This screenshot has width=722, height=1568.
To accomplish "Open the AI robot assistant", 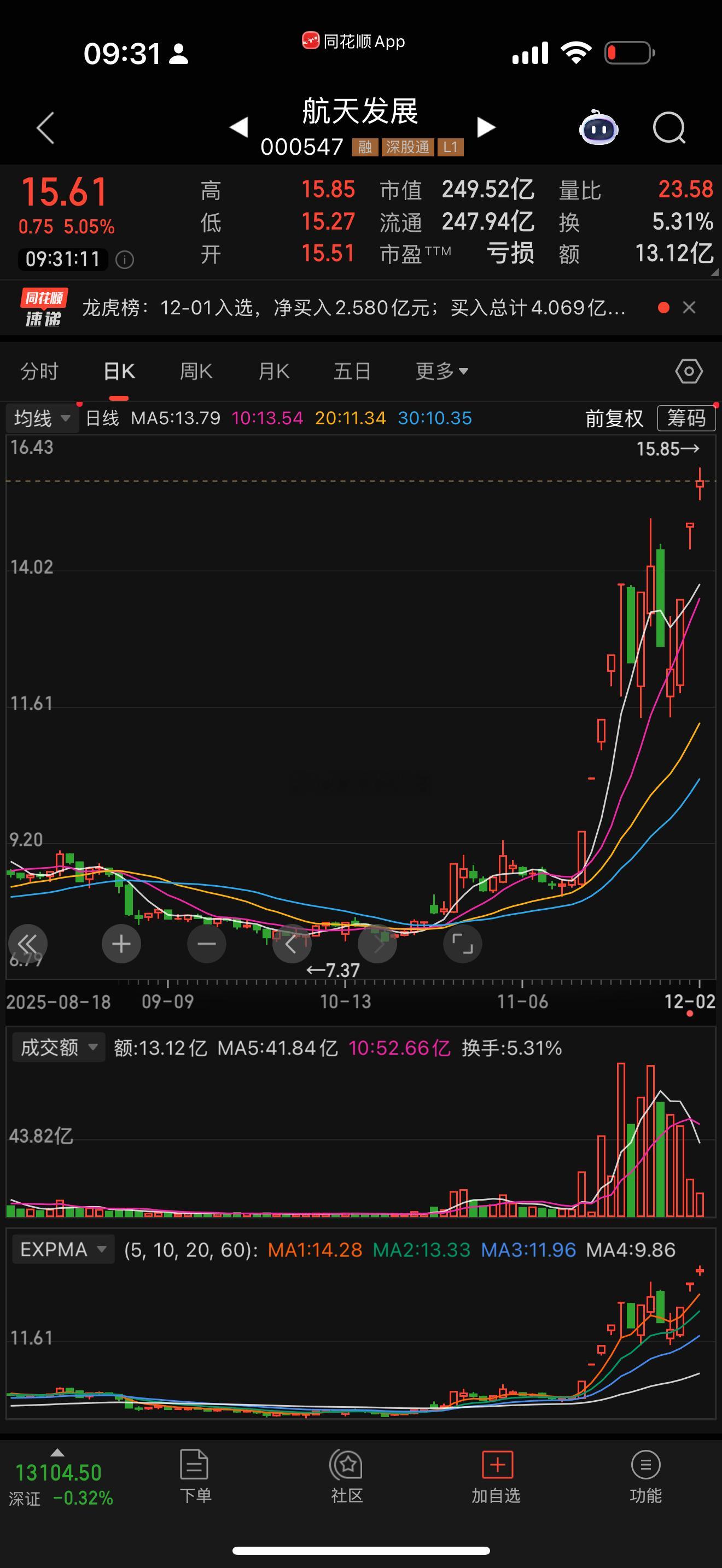I will (x=598, y=128).
